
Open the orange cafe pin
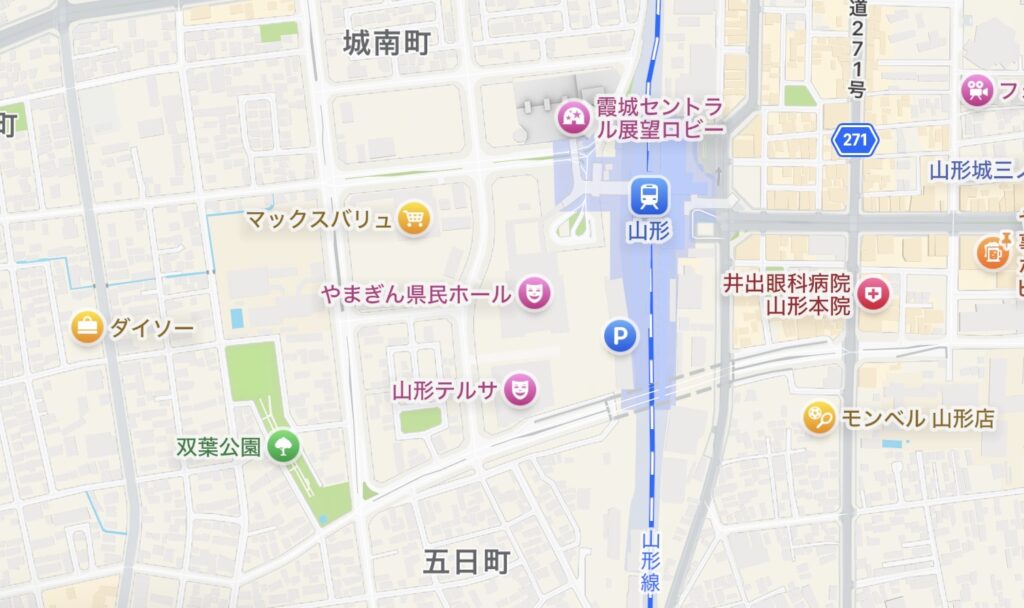click(994, 251)
